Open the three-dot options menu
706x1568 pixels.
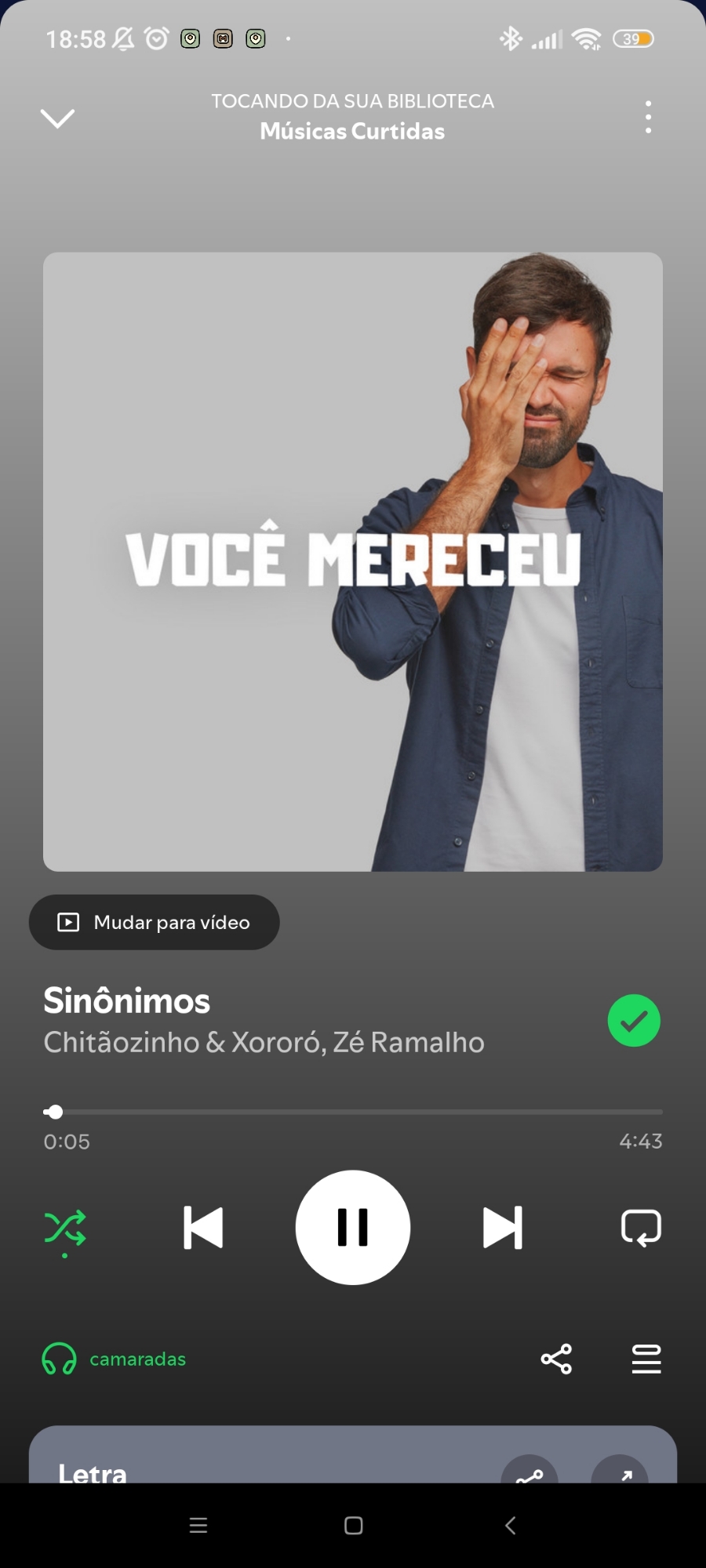[648, 117]
